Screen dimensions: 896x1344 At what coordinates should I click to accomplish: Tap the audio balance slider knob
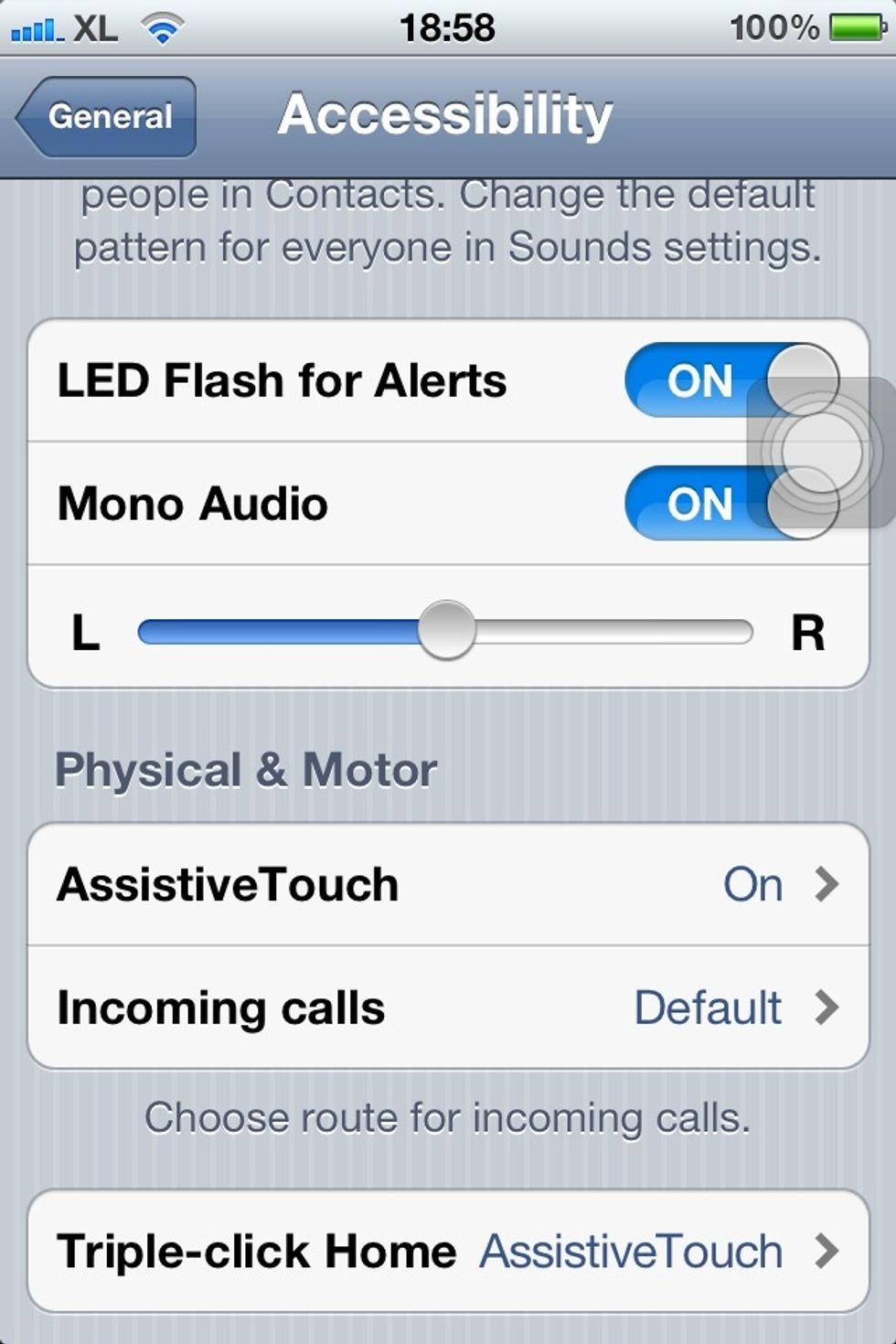448,629
